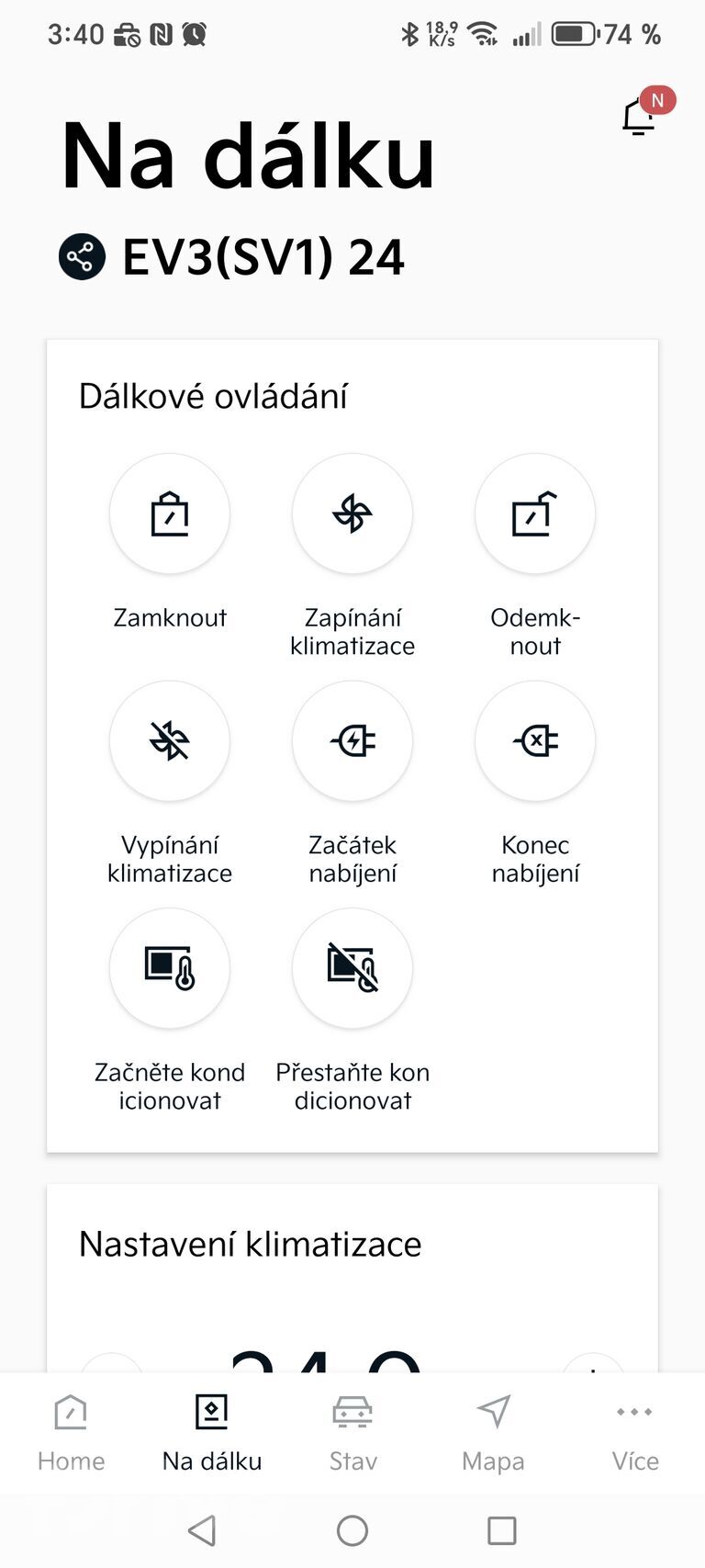Start climate with Zapínání klimatizace
705x1568 pixels.
[352, 513]
